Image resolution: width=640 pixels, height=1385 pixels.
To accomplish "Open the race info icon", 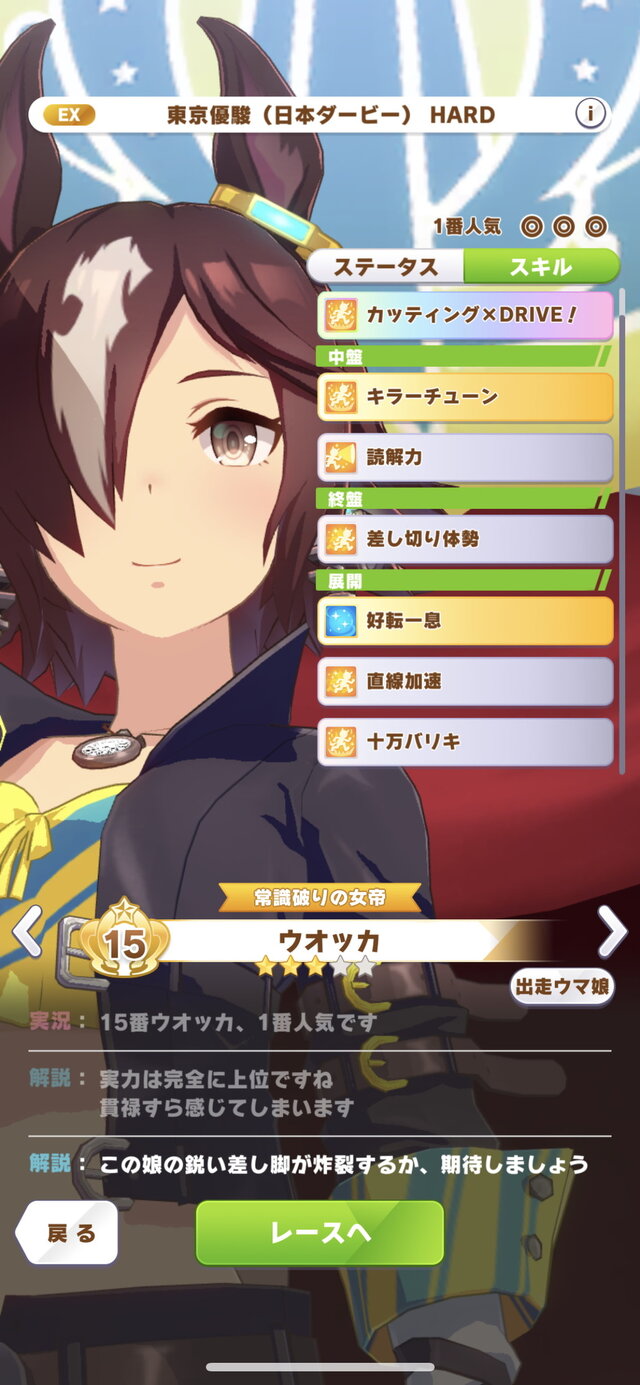I will (590, 114).
